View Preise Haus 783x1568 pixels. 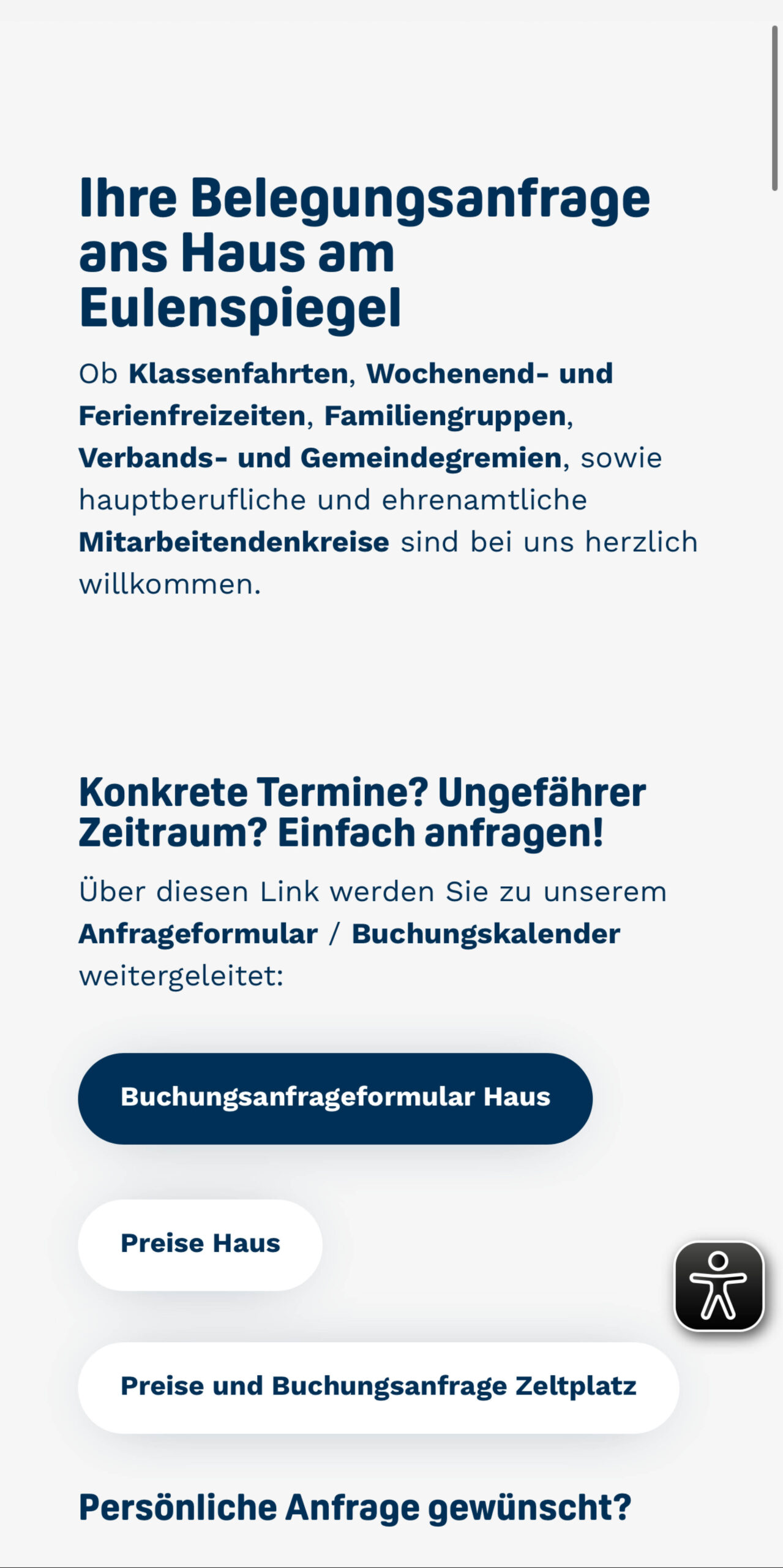click(200, 1243)
